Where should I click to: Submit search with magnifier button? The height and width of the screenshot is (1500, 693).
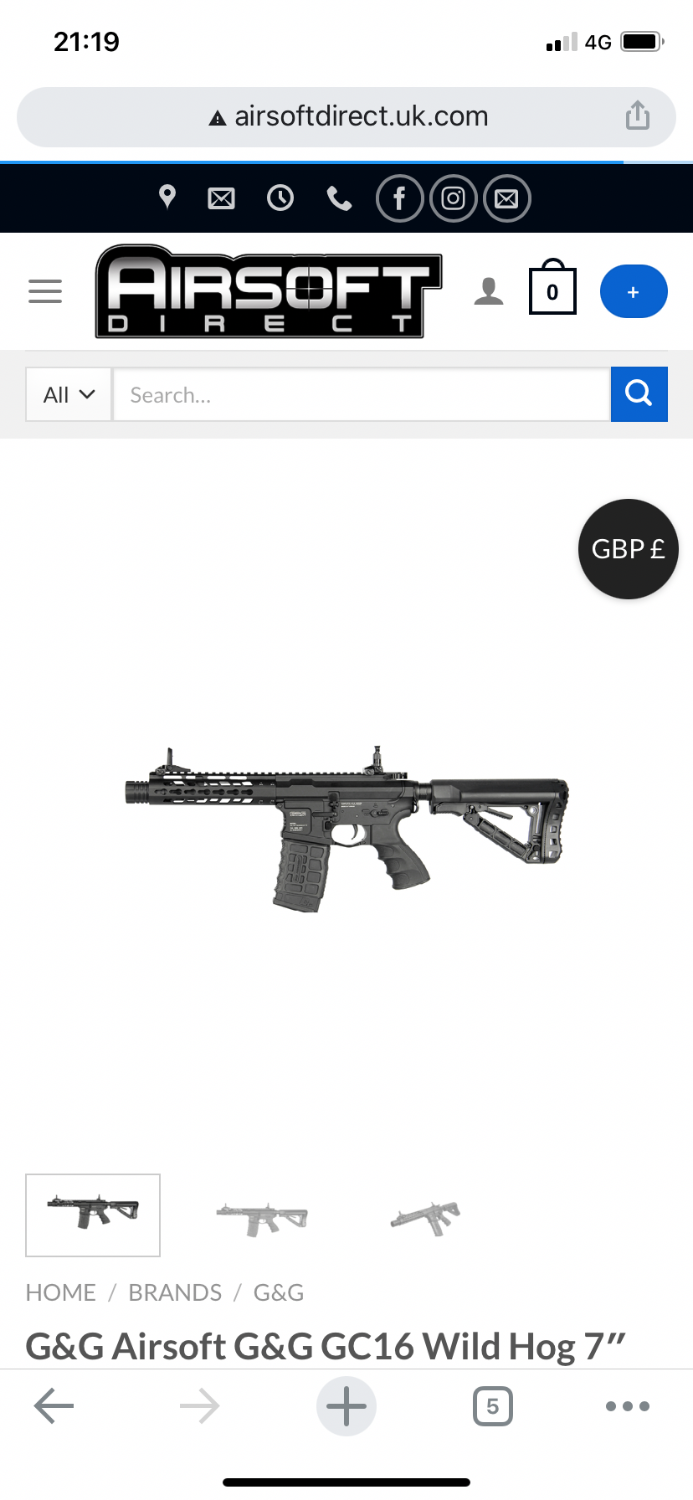(639, 394)
